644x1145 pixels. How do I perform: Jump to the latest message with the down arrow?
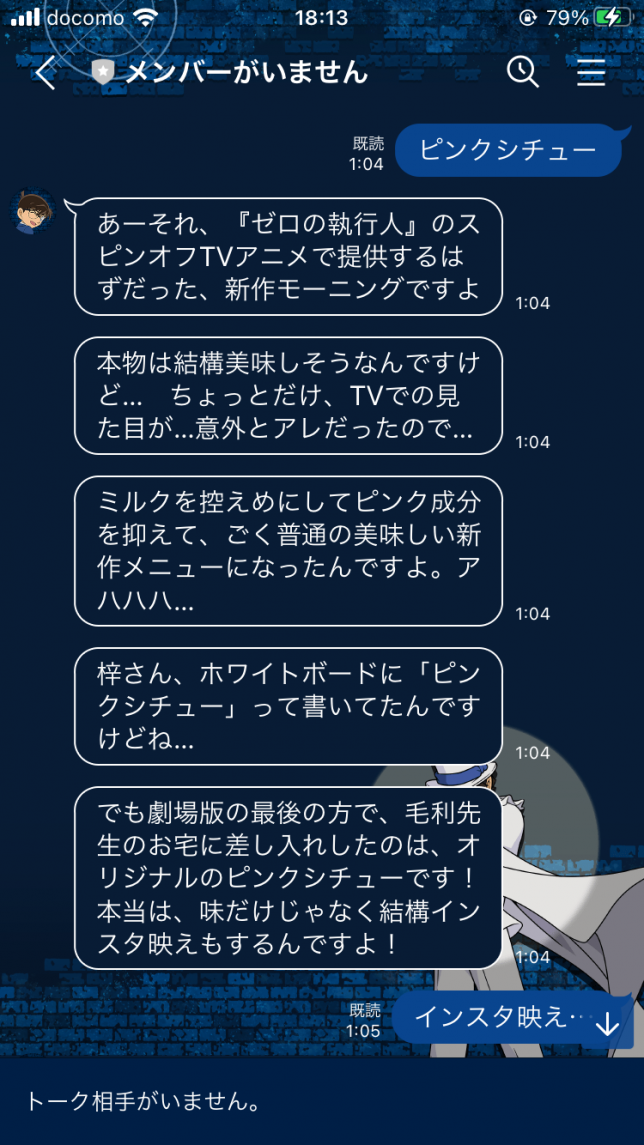(x=607, y=1023)
